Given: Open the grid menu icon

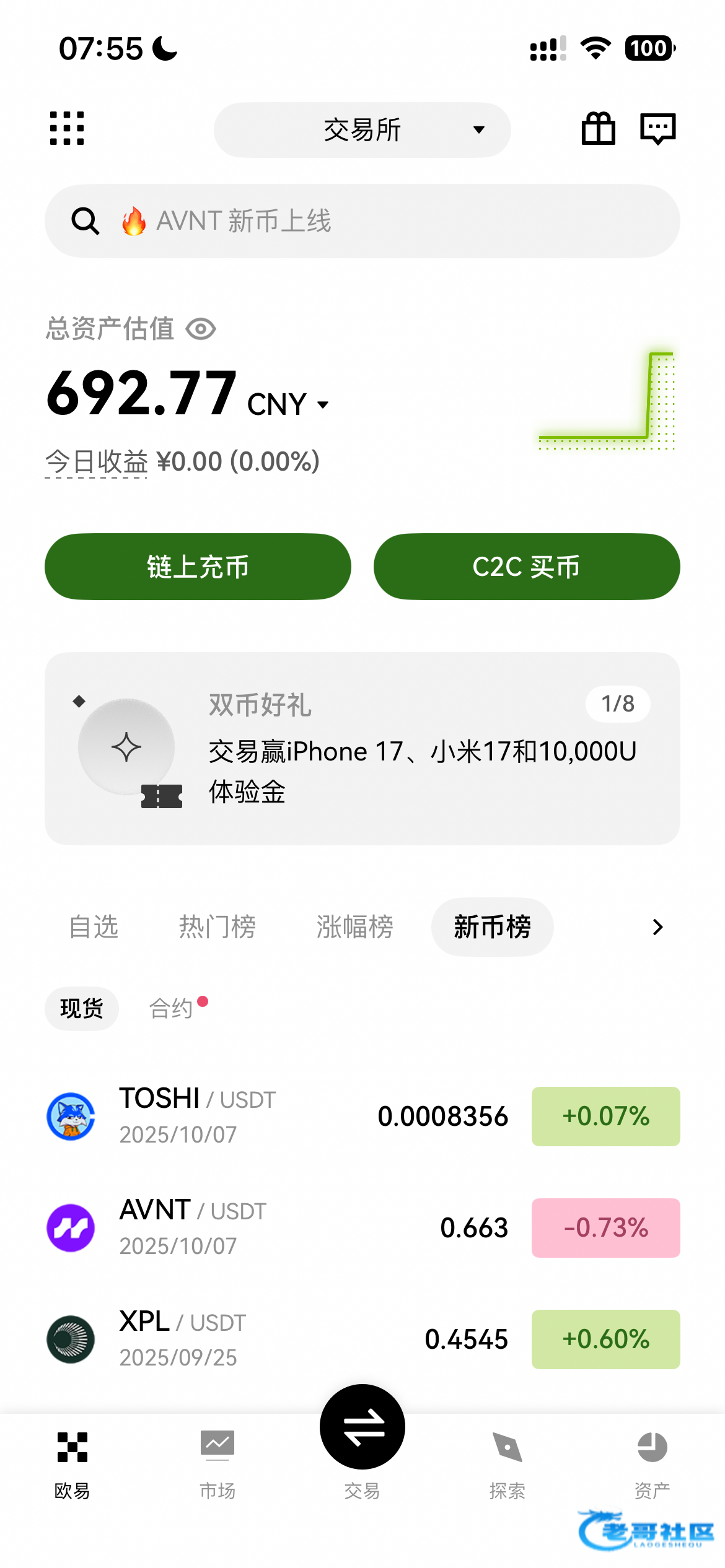Looking at the screenshot, I should coord(67,129).
